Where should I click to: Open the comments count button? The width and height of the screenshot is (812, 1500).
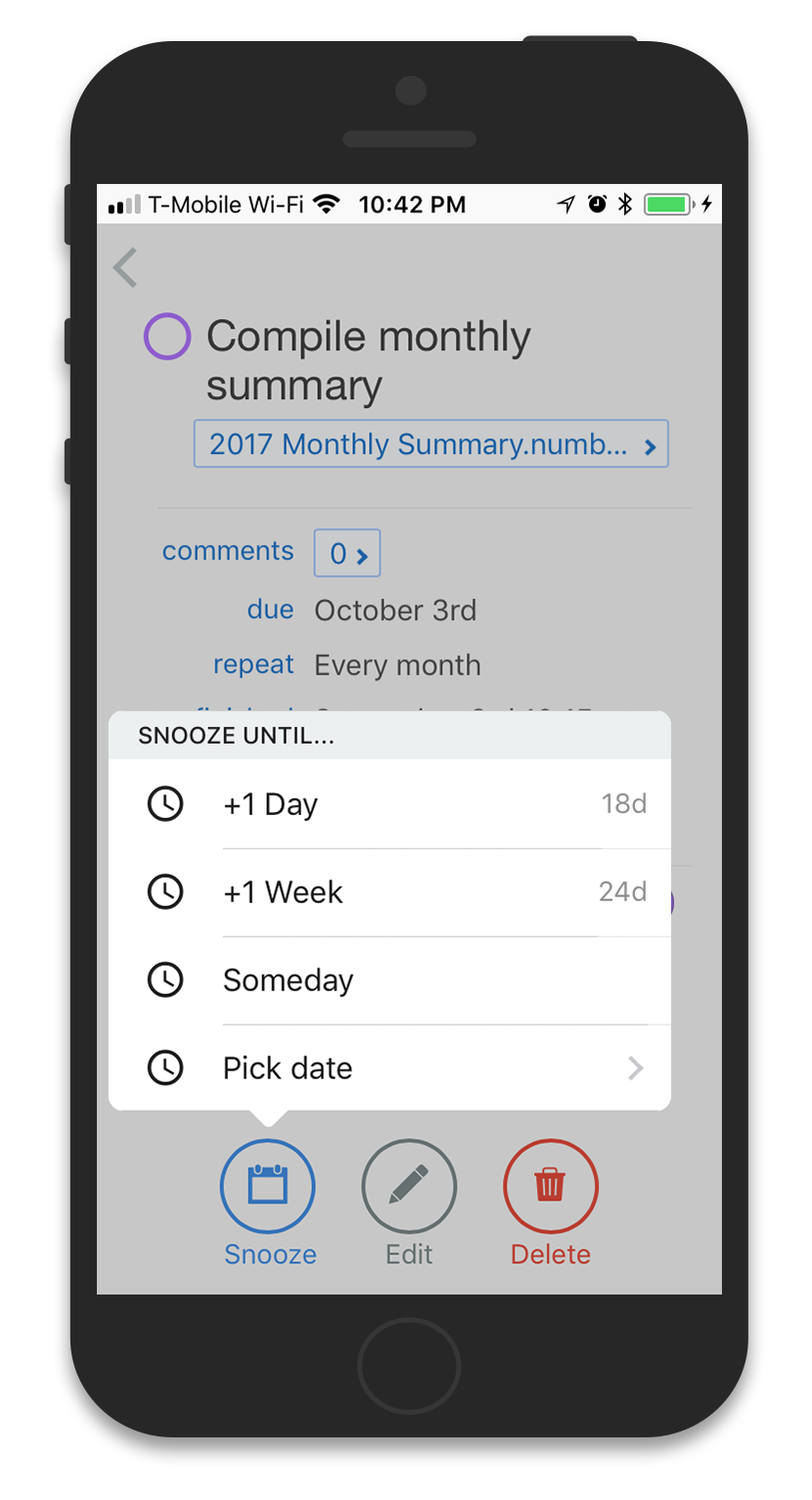tap(347, 554)
